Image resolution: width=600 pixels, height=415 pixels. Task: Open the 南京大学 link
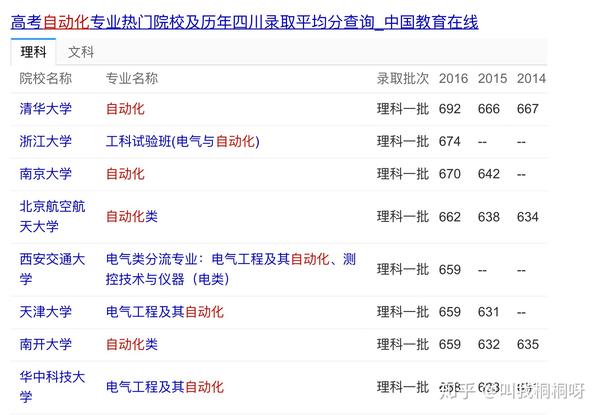tap(46, 173)
